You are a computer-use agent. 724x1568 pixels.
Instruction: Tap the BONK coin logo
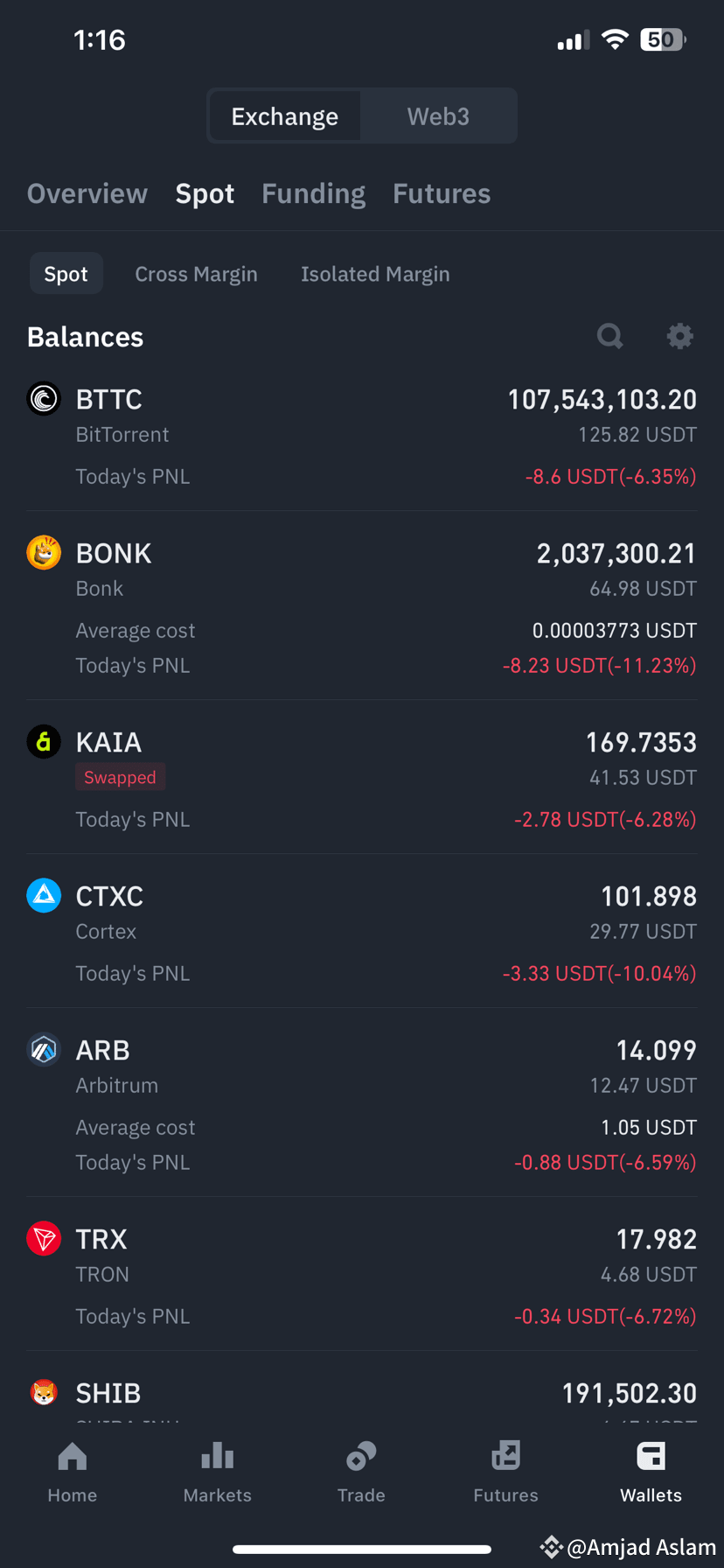point(44,552)
